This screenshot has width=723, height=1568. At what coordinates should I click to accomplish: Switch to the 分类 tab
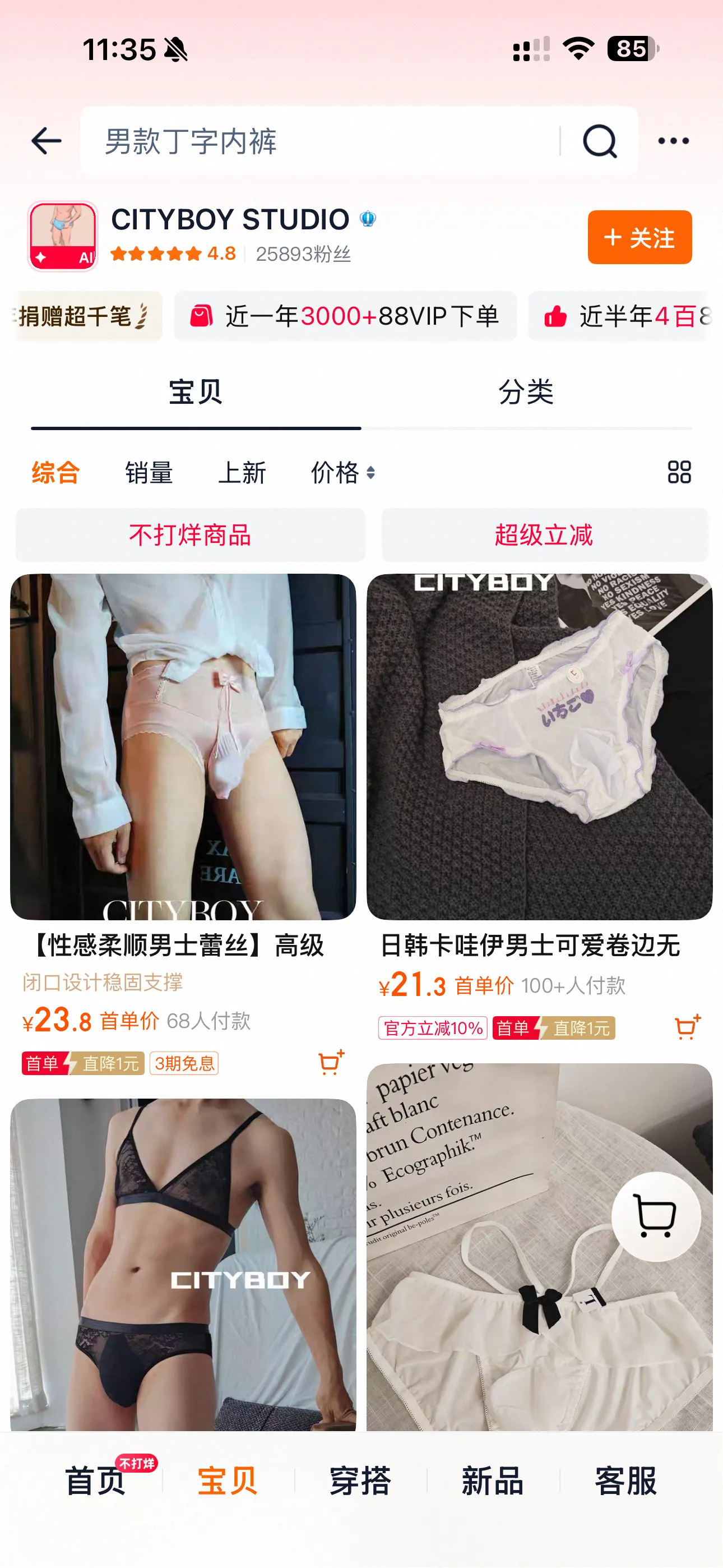click(x=526, y=392)
